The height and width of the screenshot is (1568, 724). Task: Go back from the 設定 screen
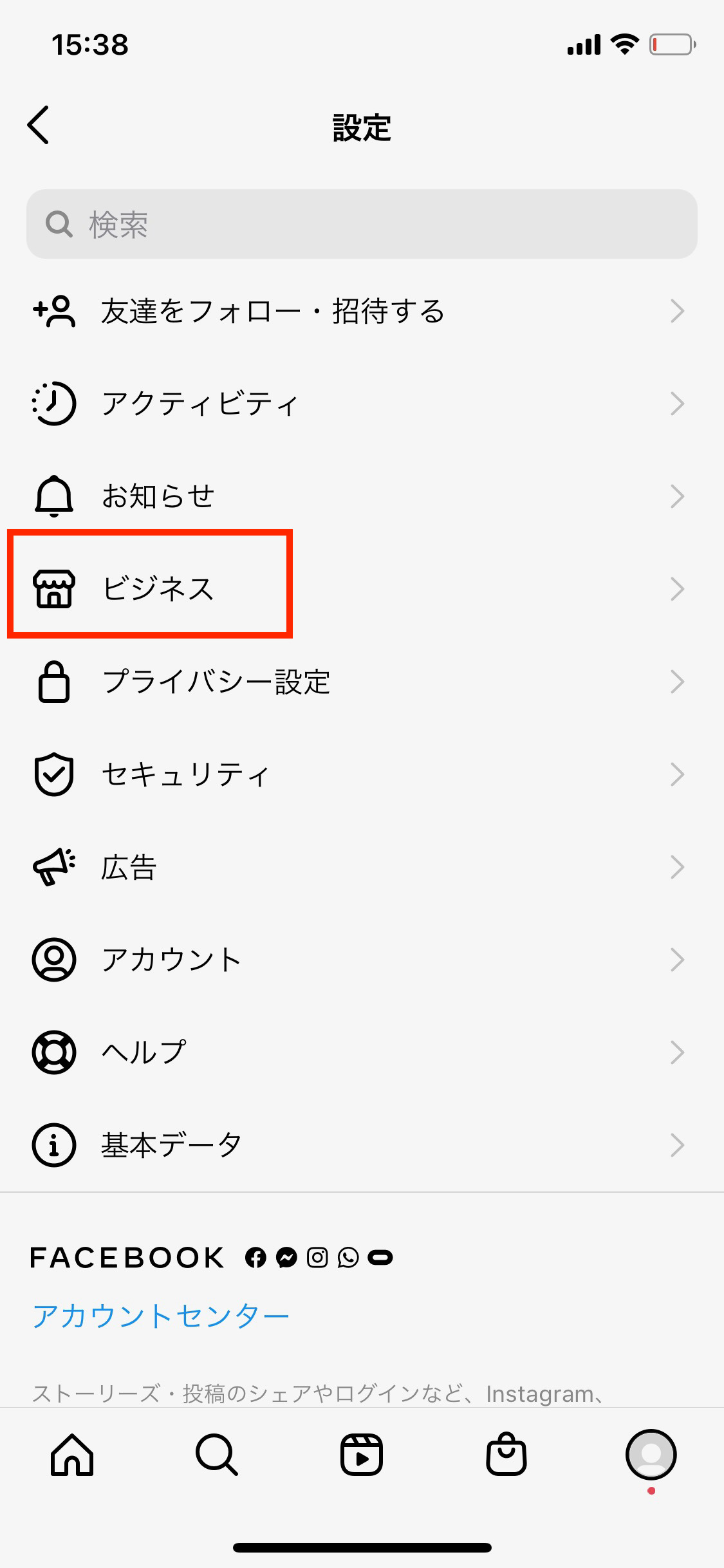(39, 125)
